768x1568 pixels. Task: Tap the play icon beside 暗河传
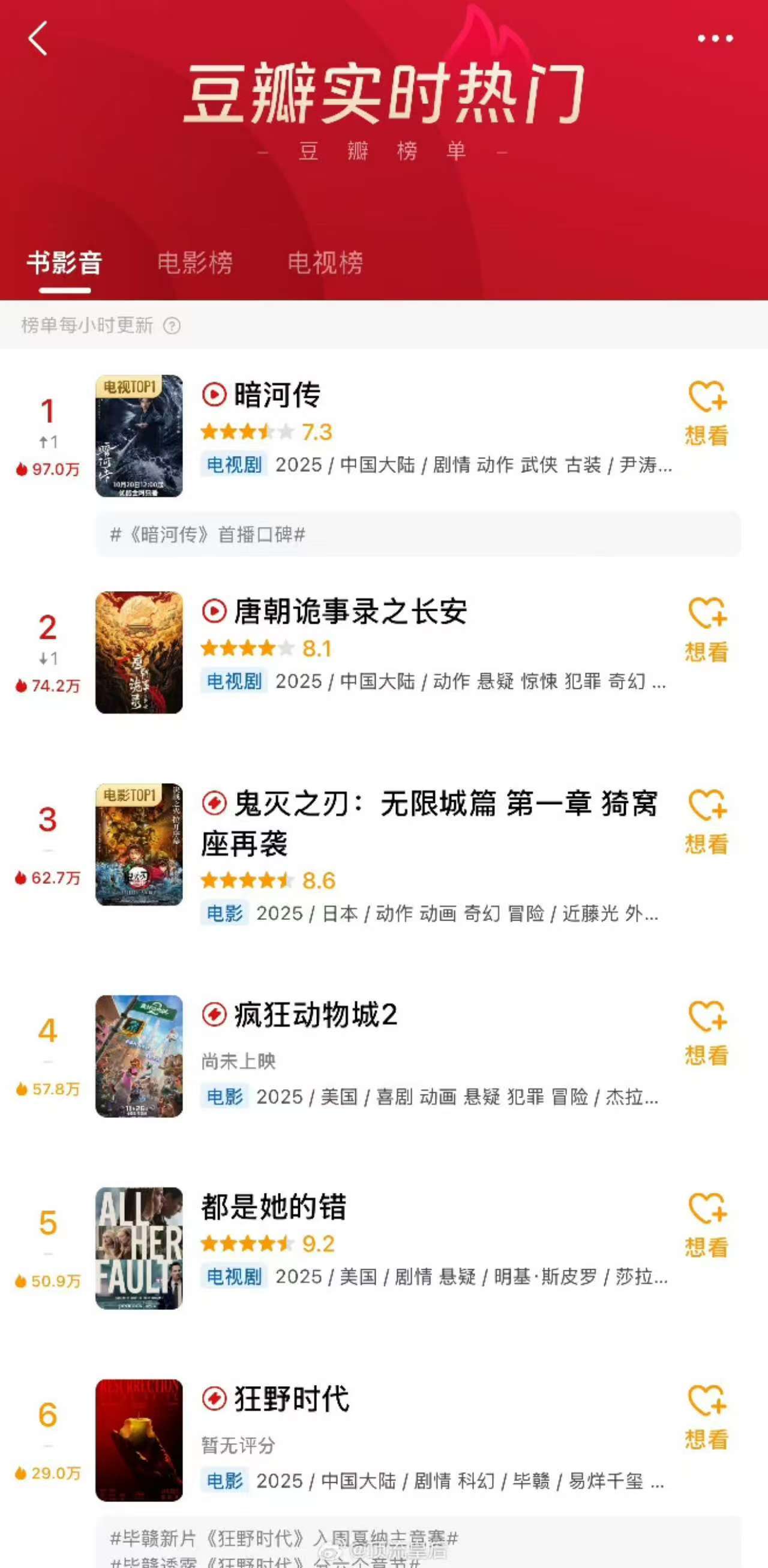point(214,395)
